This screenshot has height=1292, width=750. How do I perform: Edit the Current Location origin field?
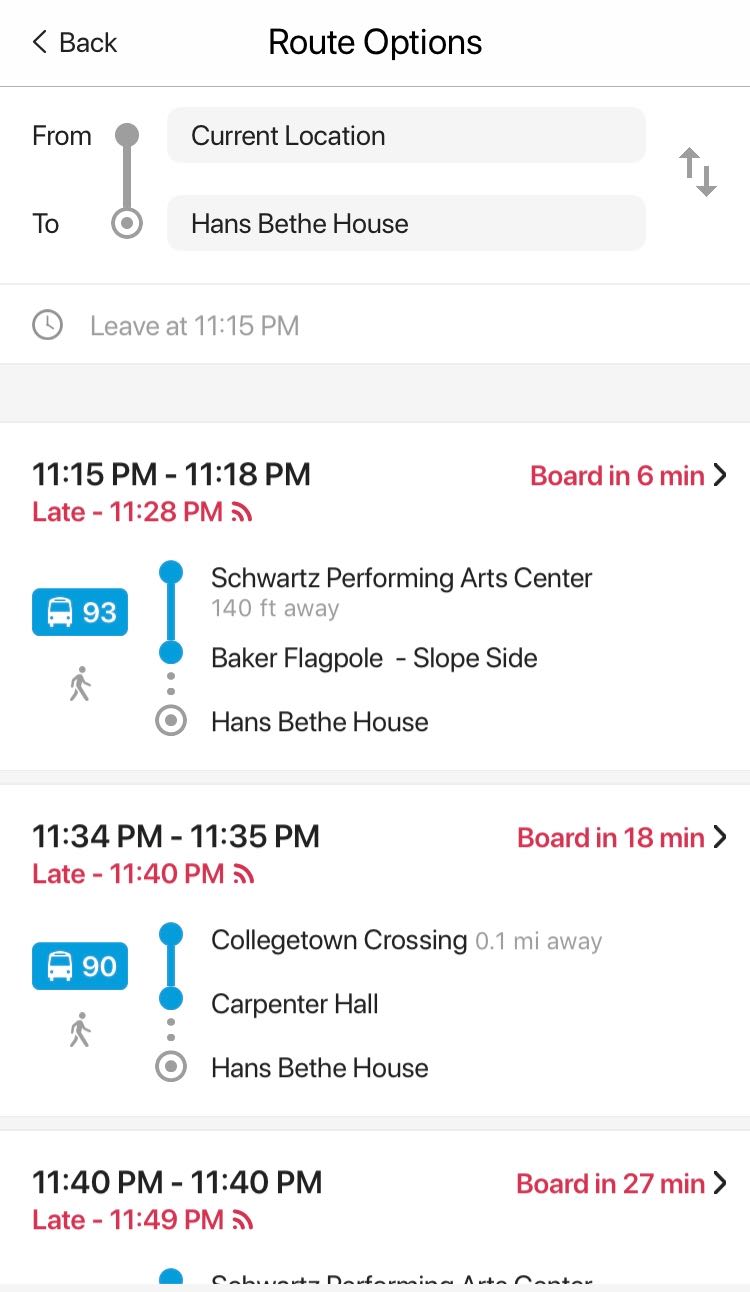click(405, 136)
